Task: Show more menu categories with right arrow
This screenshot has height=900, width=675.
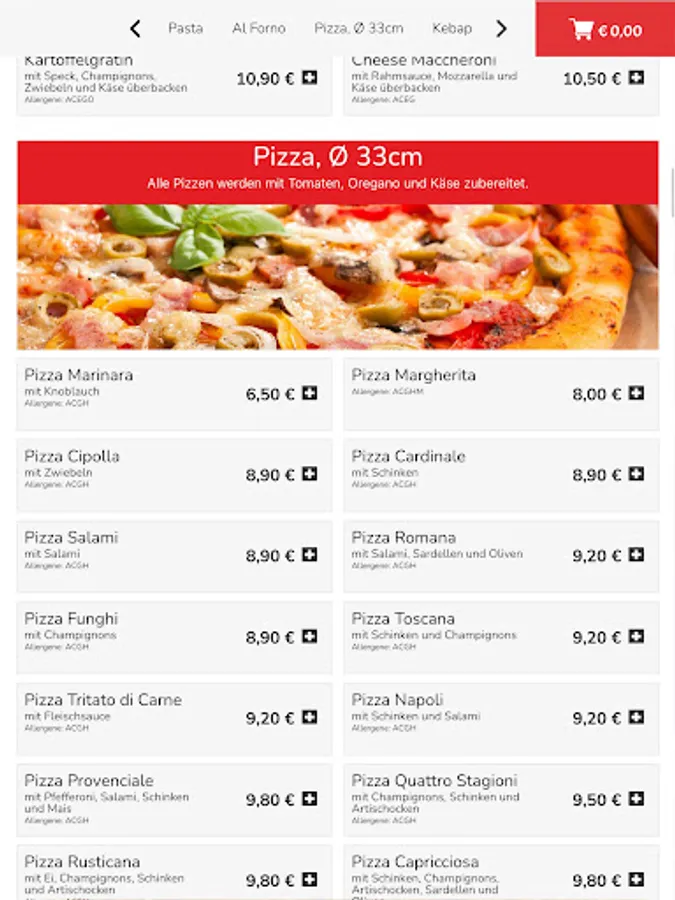Action: click(x=502, y=29)
